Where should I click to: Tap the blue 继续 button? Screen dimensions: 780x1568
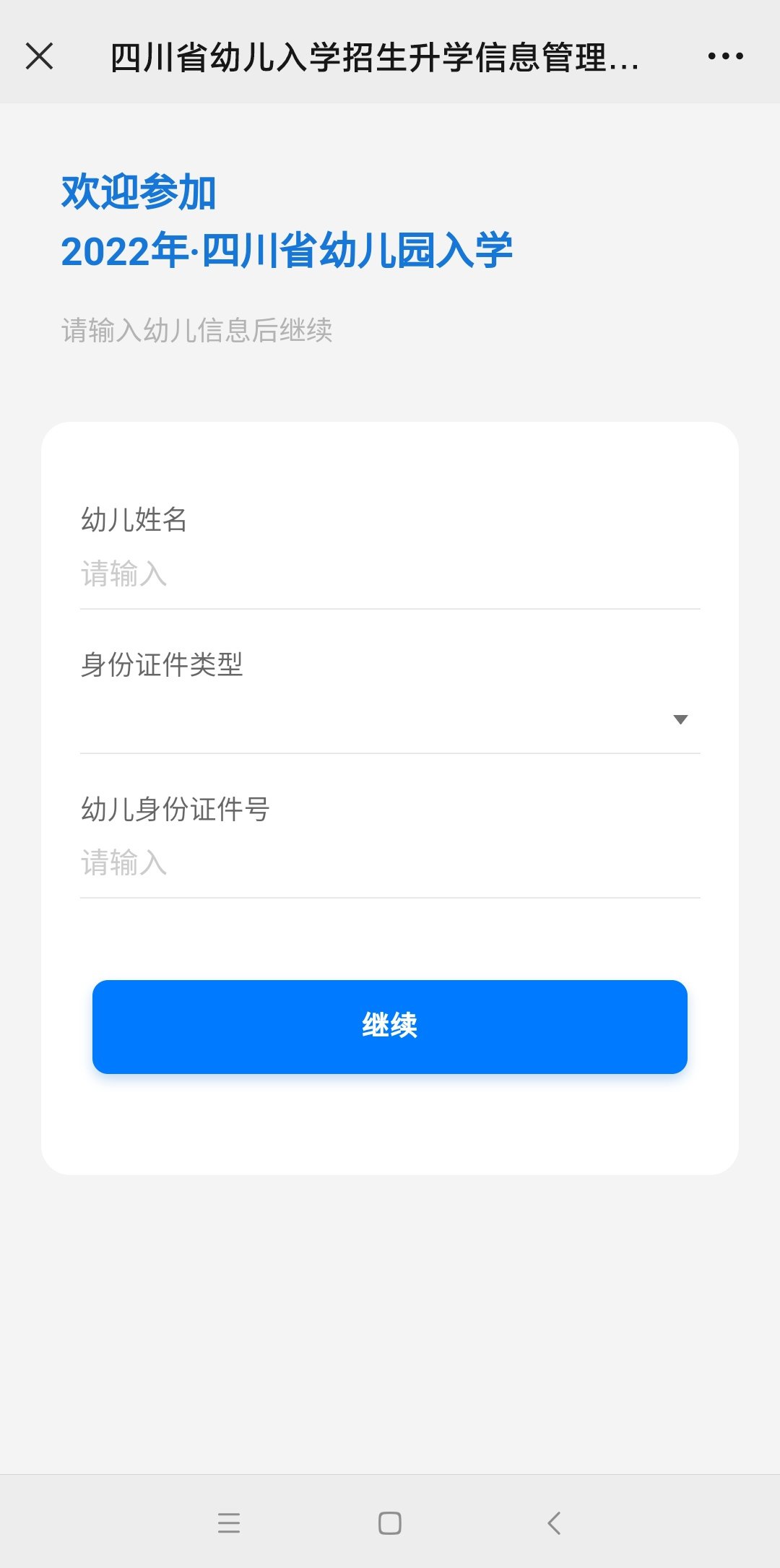tap(390, 1026)
